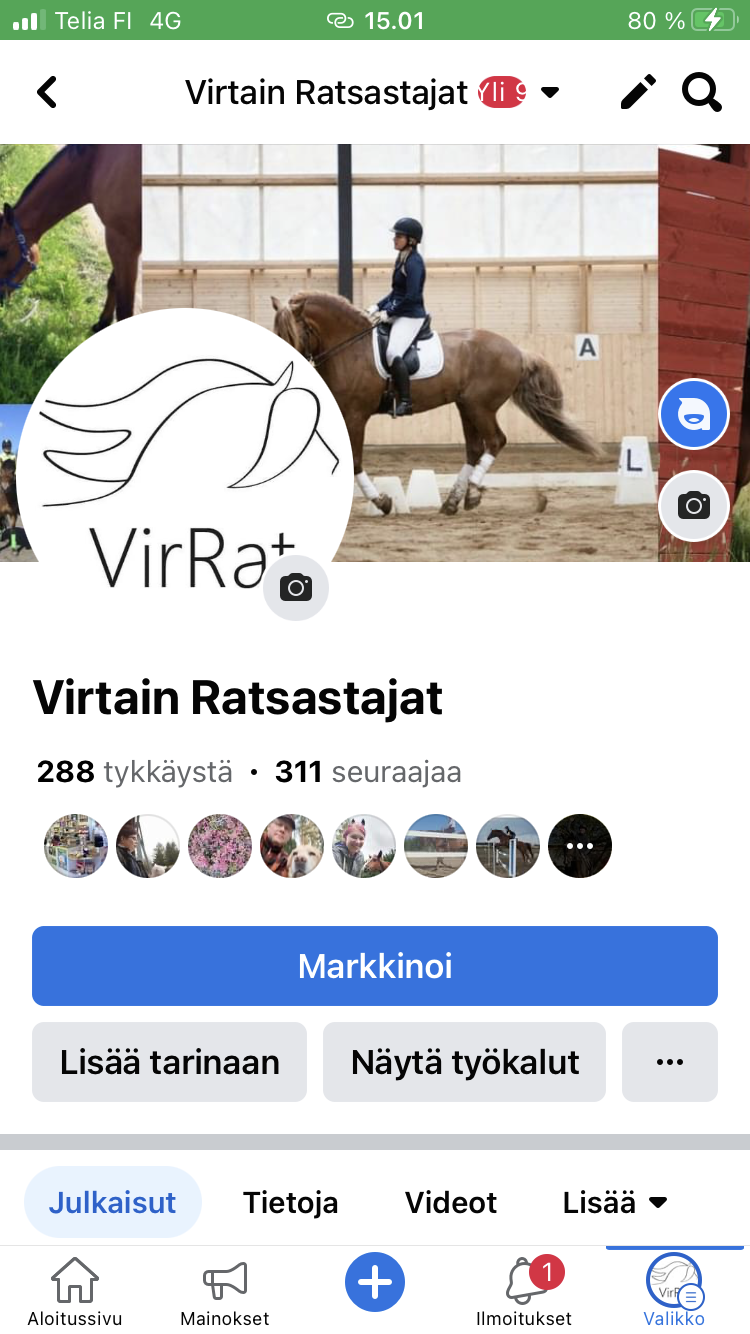Viewport: 750px width, 1334px height.
Task: Expand the Lisää tab dropdown
Action: click(615, 1202)
